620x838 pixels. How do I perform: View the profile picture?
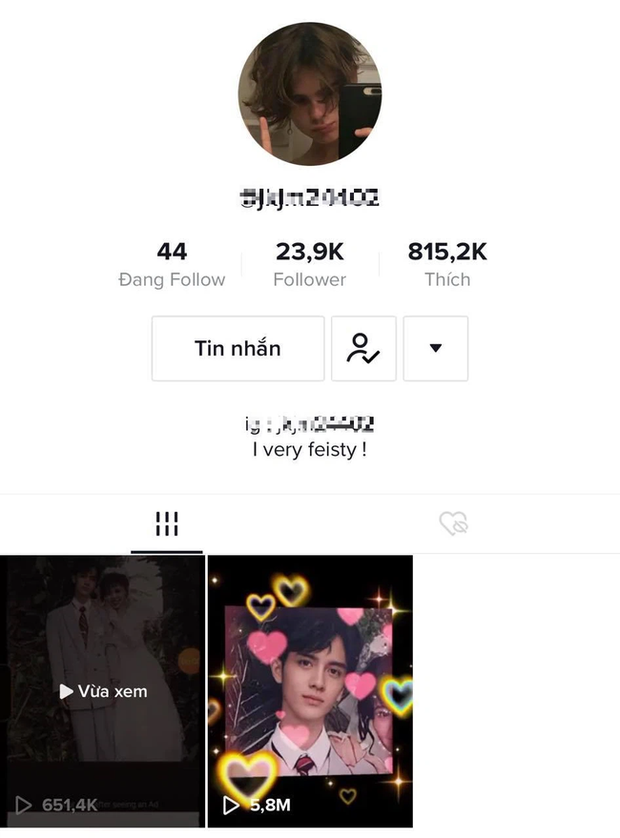pos(310,93)
